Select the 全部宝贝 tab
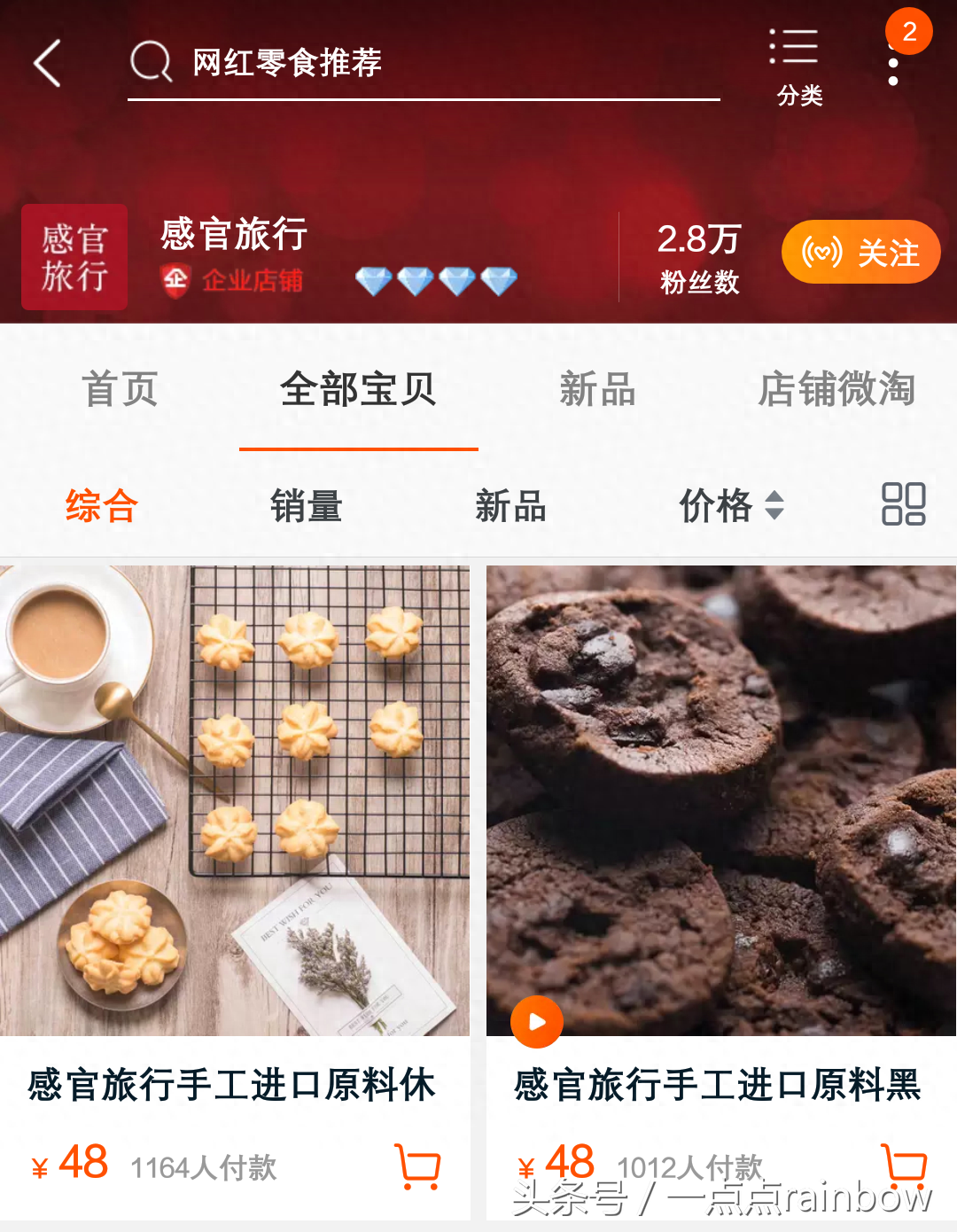Viewport: 957px width, 1232px height. [x=358, y=390]
